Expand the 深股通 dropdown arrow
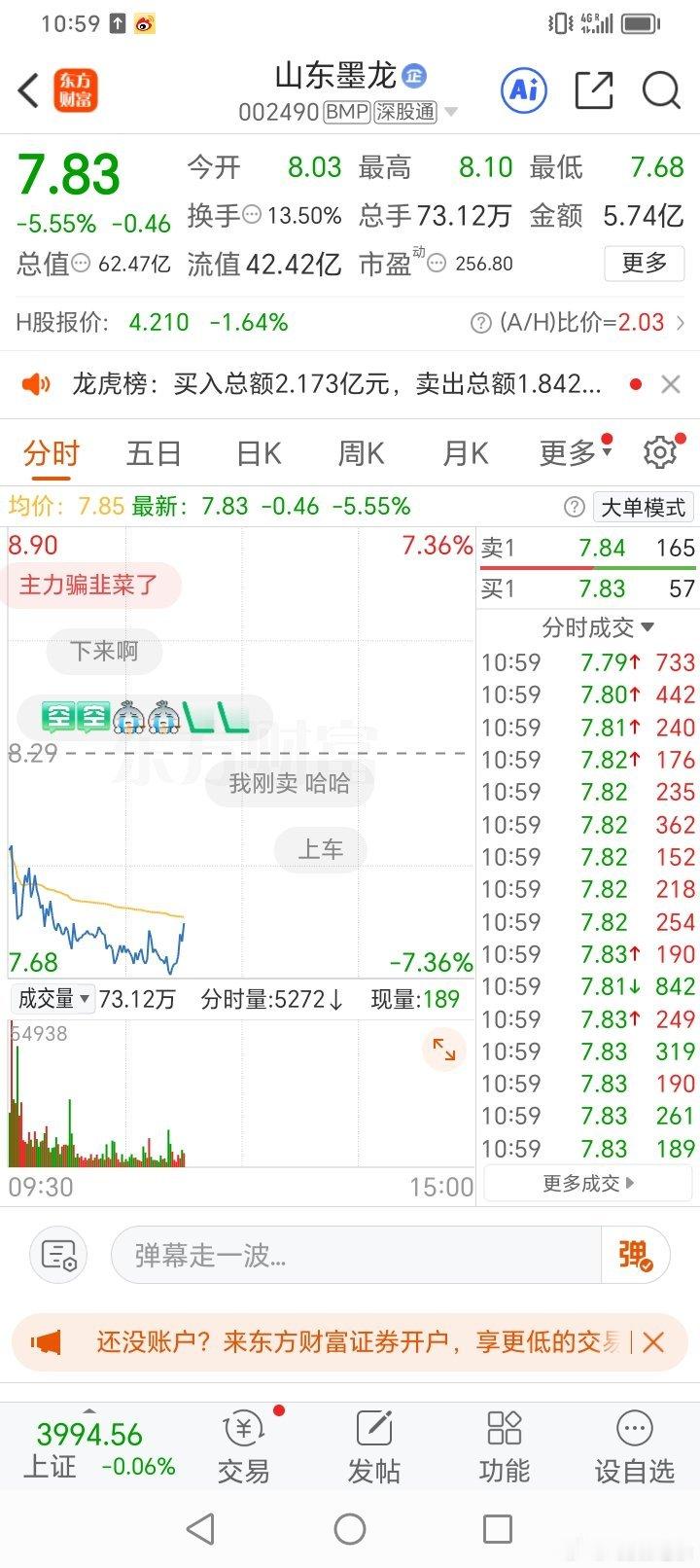Image resolution: width=700 pixels, height=1568 pixels. [x=450, y=111]
